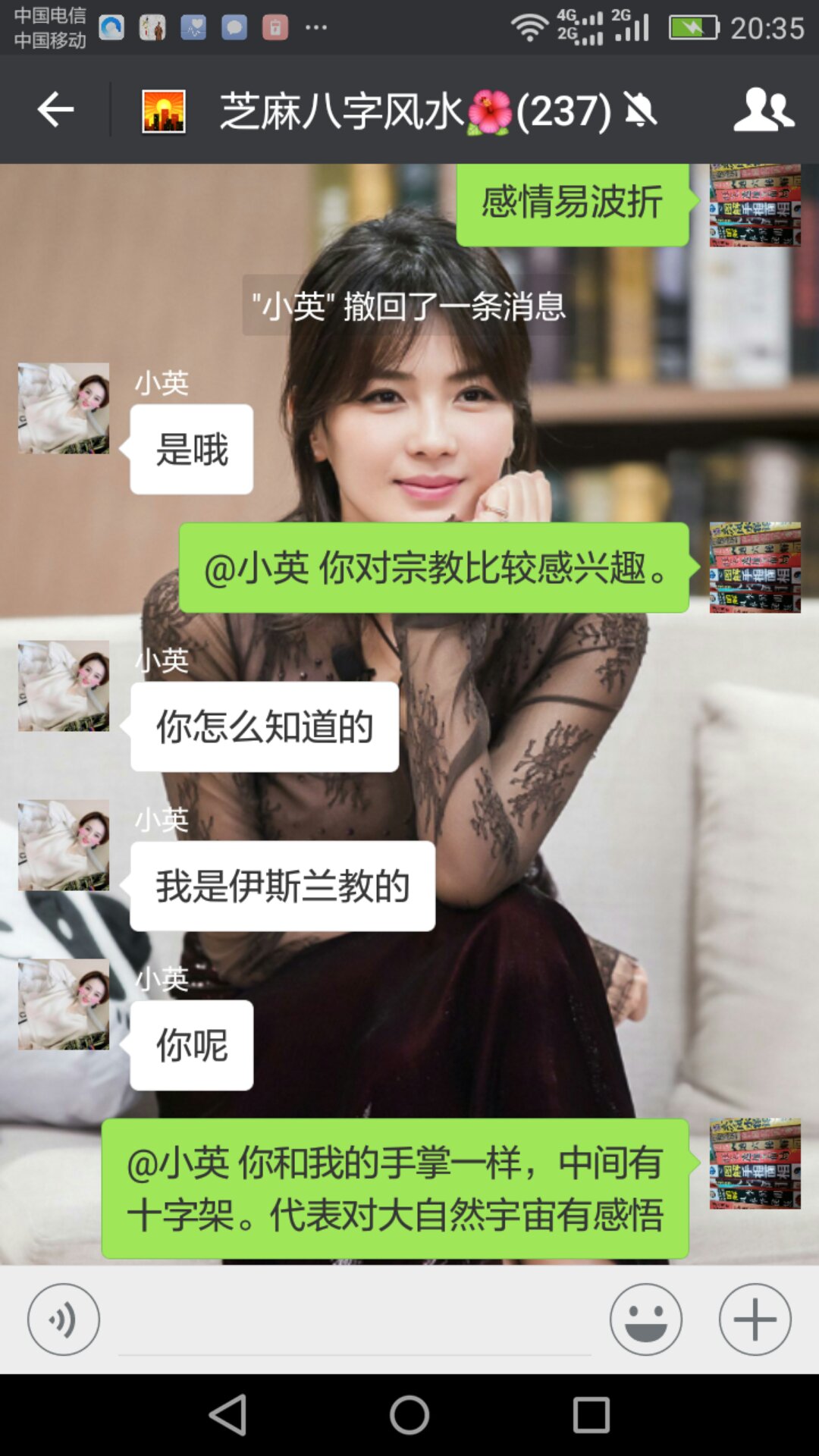Open the recent apps overview
This screenshot has width=819, height=1456.
pos(591,1415)
